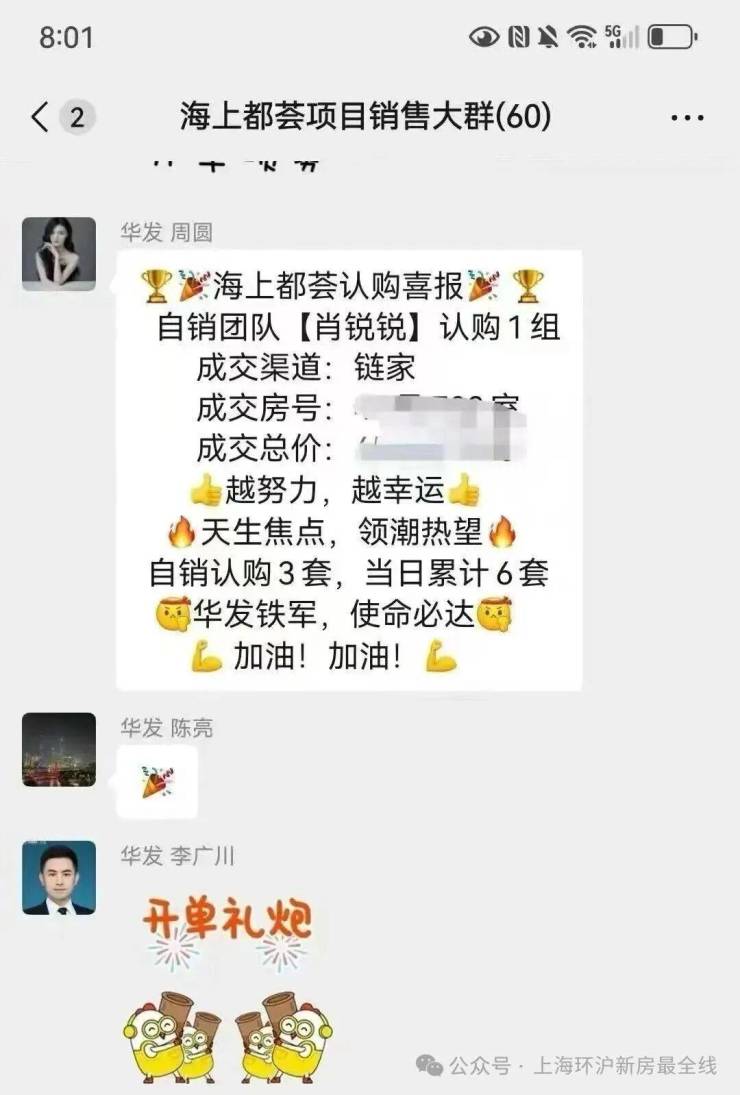Image resolution: width=740 pixels, height=1095 pixels.
Task: Open 周圆's profile avatar
Action: coord(59,254)
